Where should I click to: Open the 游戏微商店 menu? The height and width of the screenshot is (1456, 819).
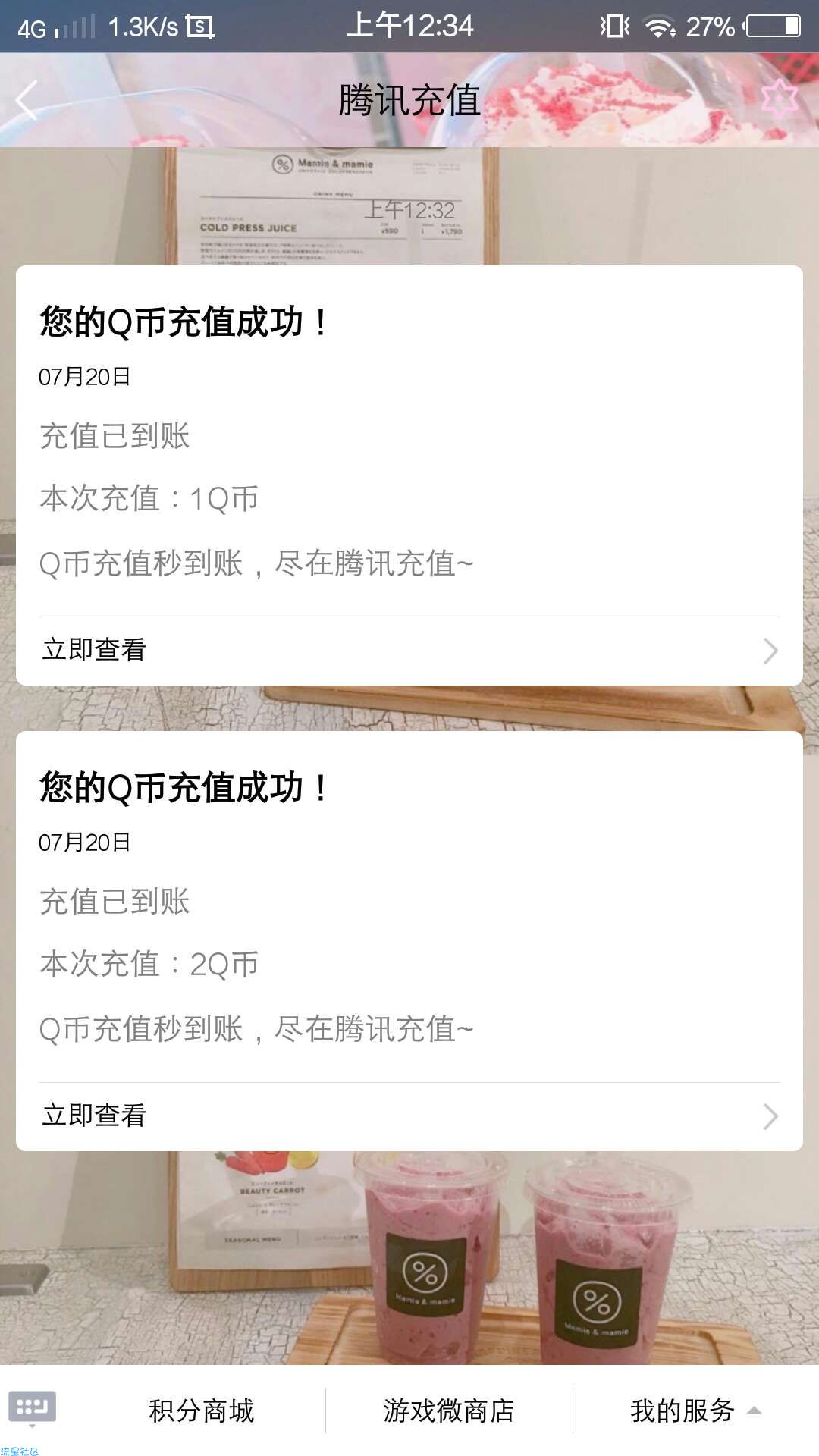click(x=449, y=1410)
